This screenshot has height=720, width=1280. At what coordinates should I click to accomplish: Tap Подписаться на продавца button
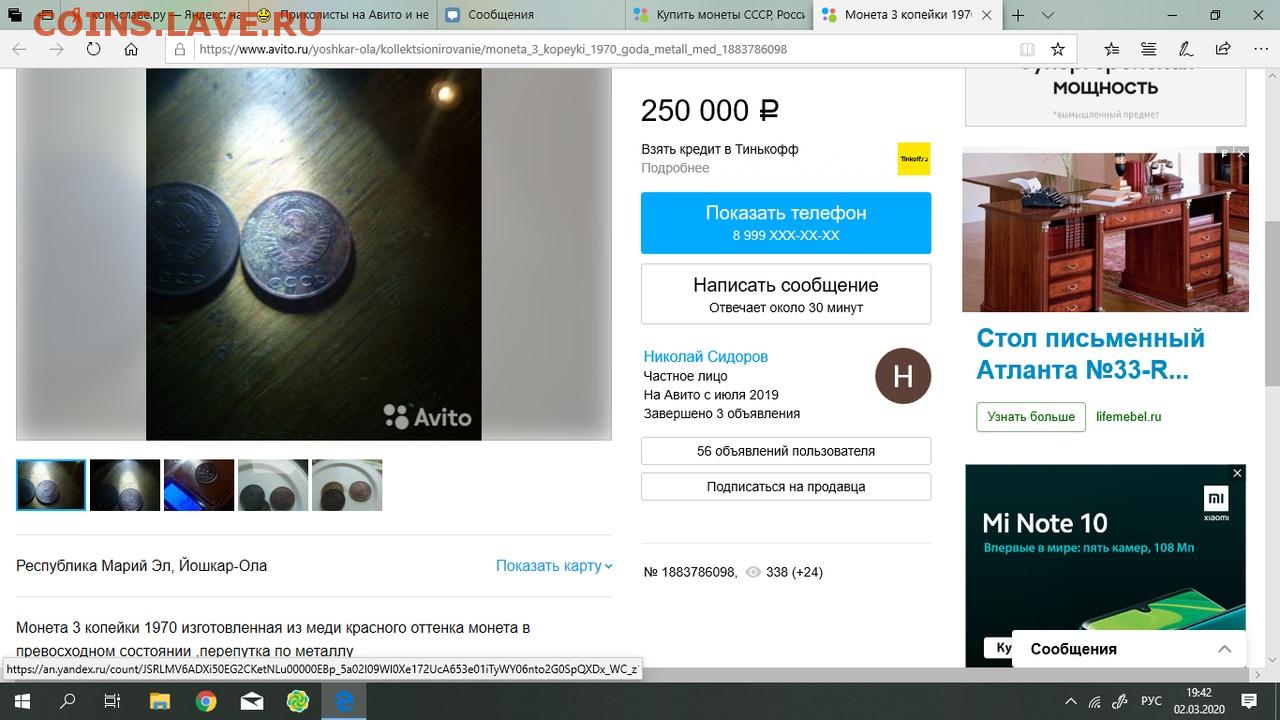[x=785, y=487]
